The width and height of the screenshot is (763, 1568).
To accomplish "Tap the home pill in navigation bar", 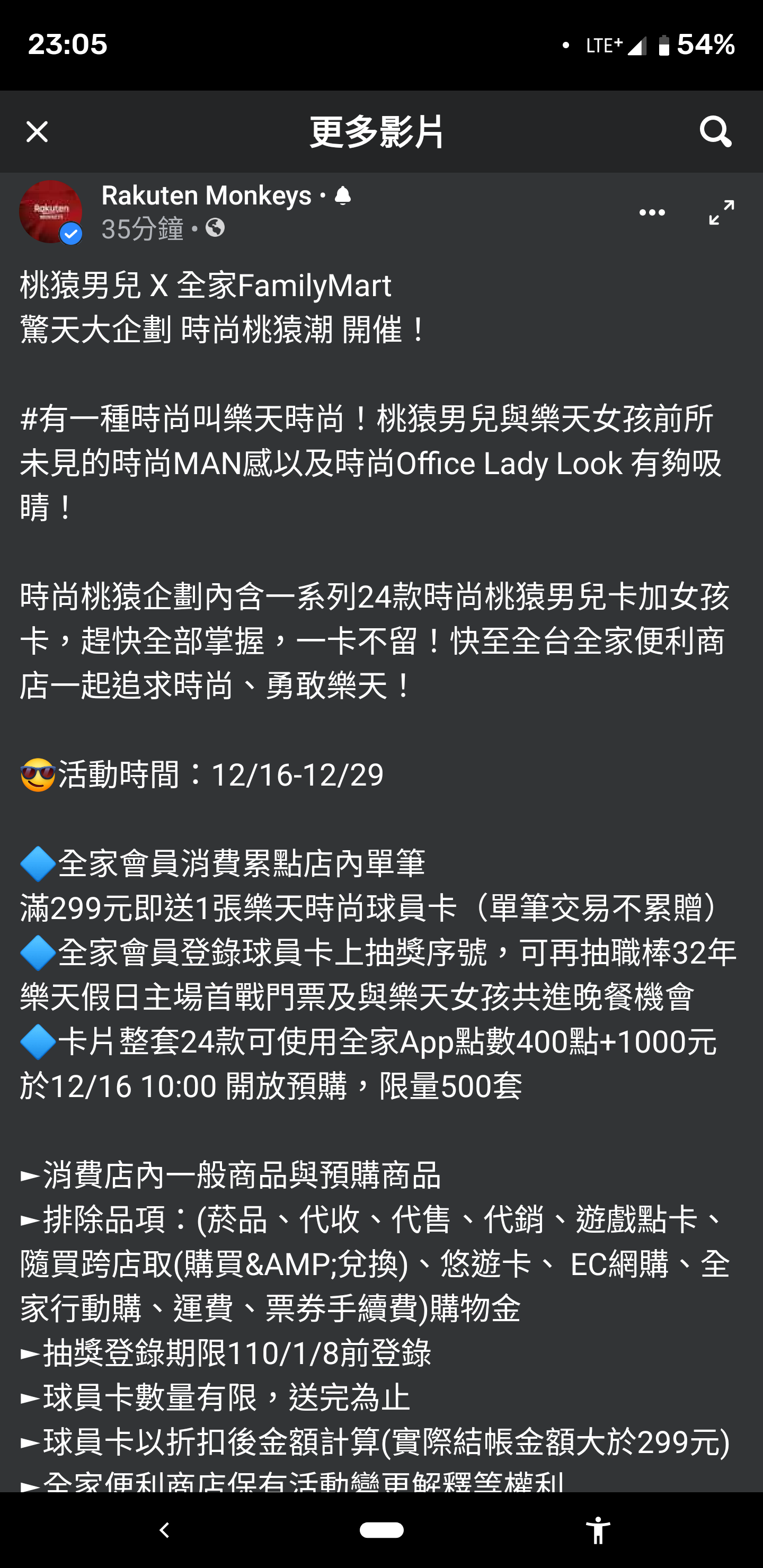I will pyautogui.click(x=382, y=1530).
